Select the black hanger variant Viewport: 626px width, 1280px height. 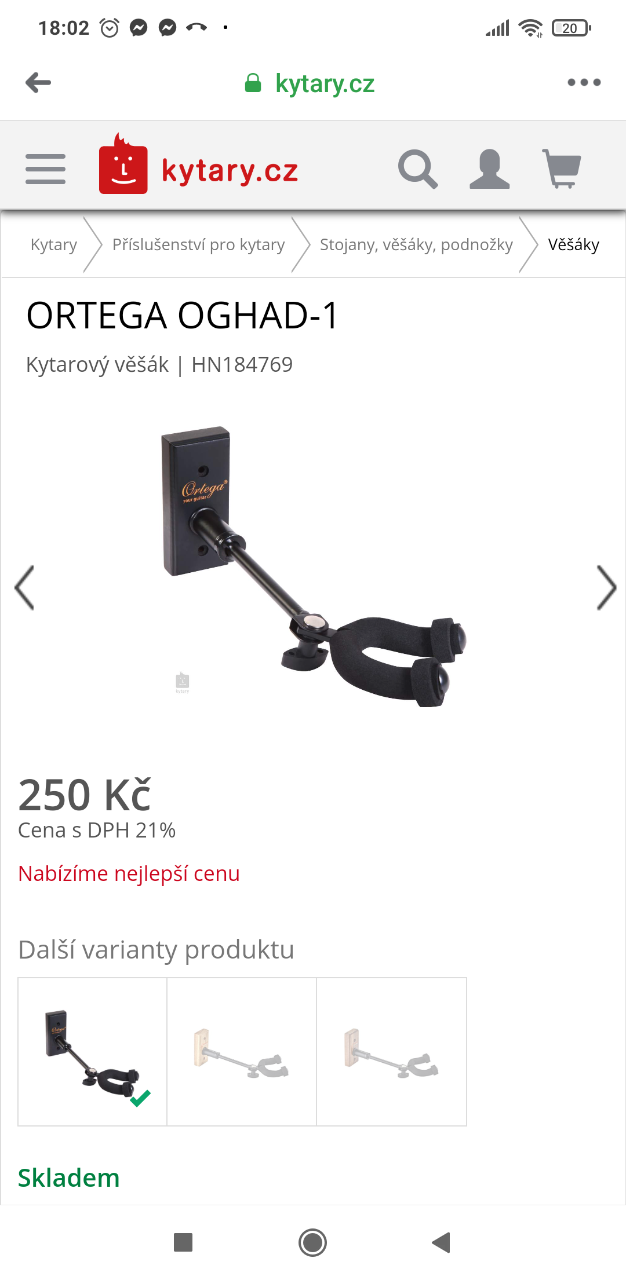(92, 1052)
